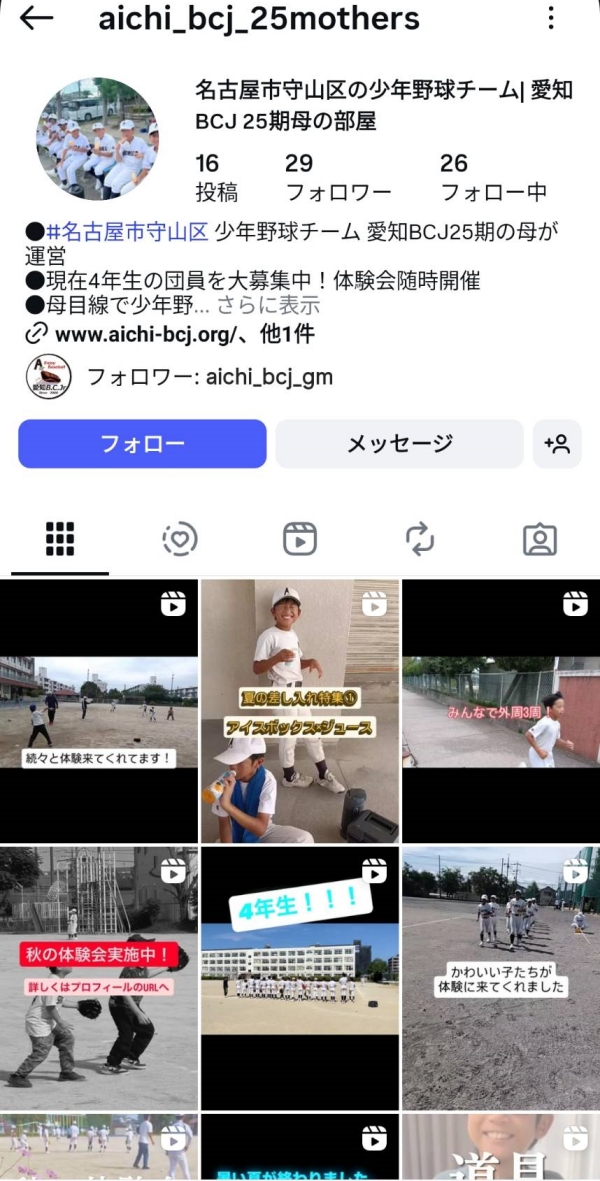Open the profile picture of aichi_bcj_25mothers
Screen dimensions: 600x1181
(x=97, y=138)
